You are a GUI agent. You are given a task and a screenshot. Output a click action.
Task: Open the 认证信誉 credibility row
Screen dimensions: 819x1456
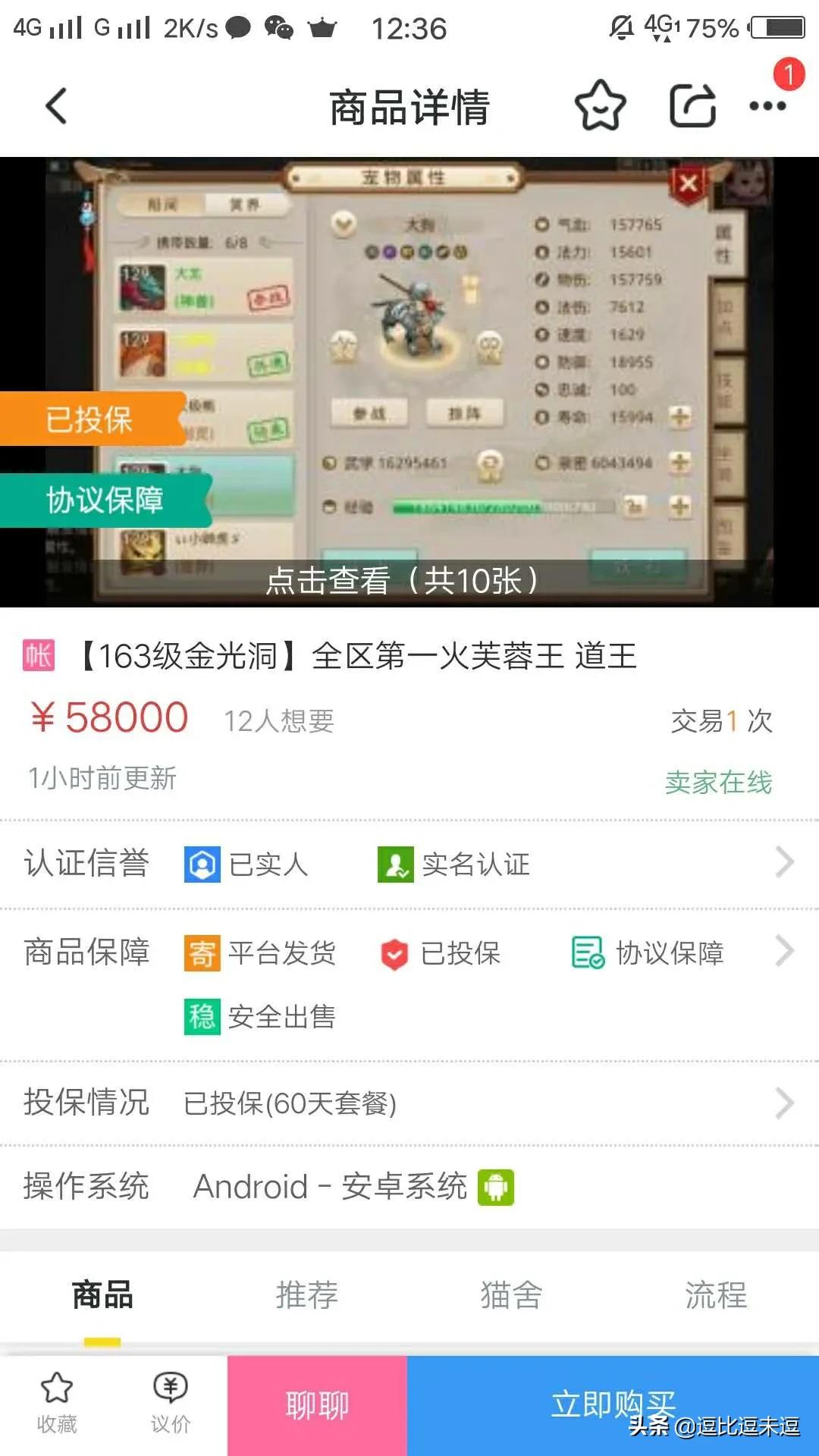409,863
